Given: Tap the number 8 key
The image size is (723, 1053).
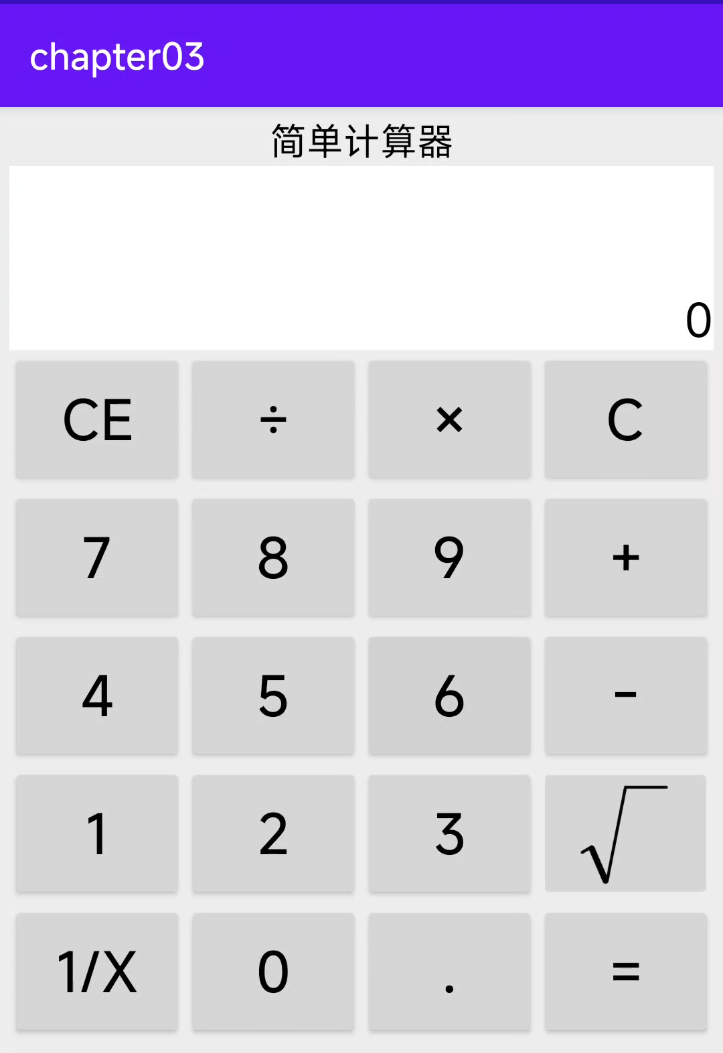Looking at the screenshot, I should (273, 557).
